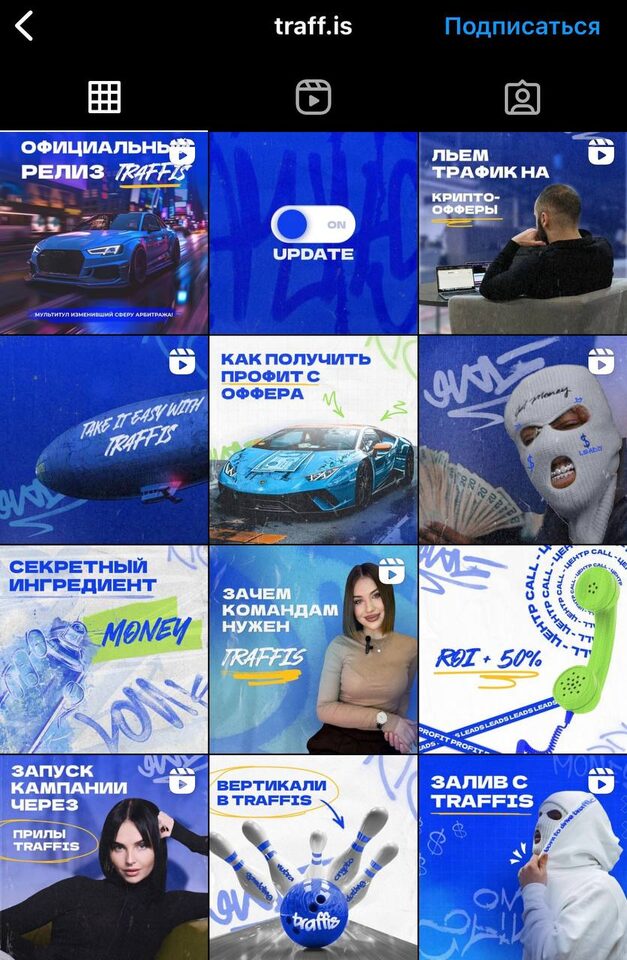Open the Запуск кампании через прилы reel

pyautogui.click(x=104, y=858)
